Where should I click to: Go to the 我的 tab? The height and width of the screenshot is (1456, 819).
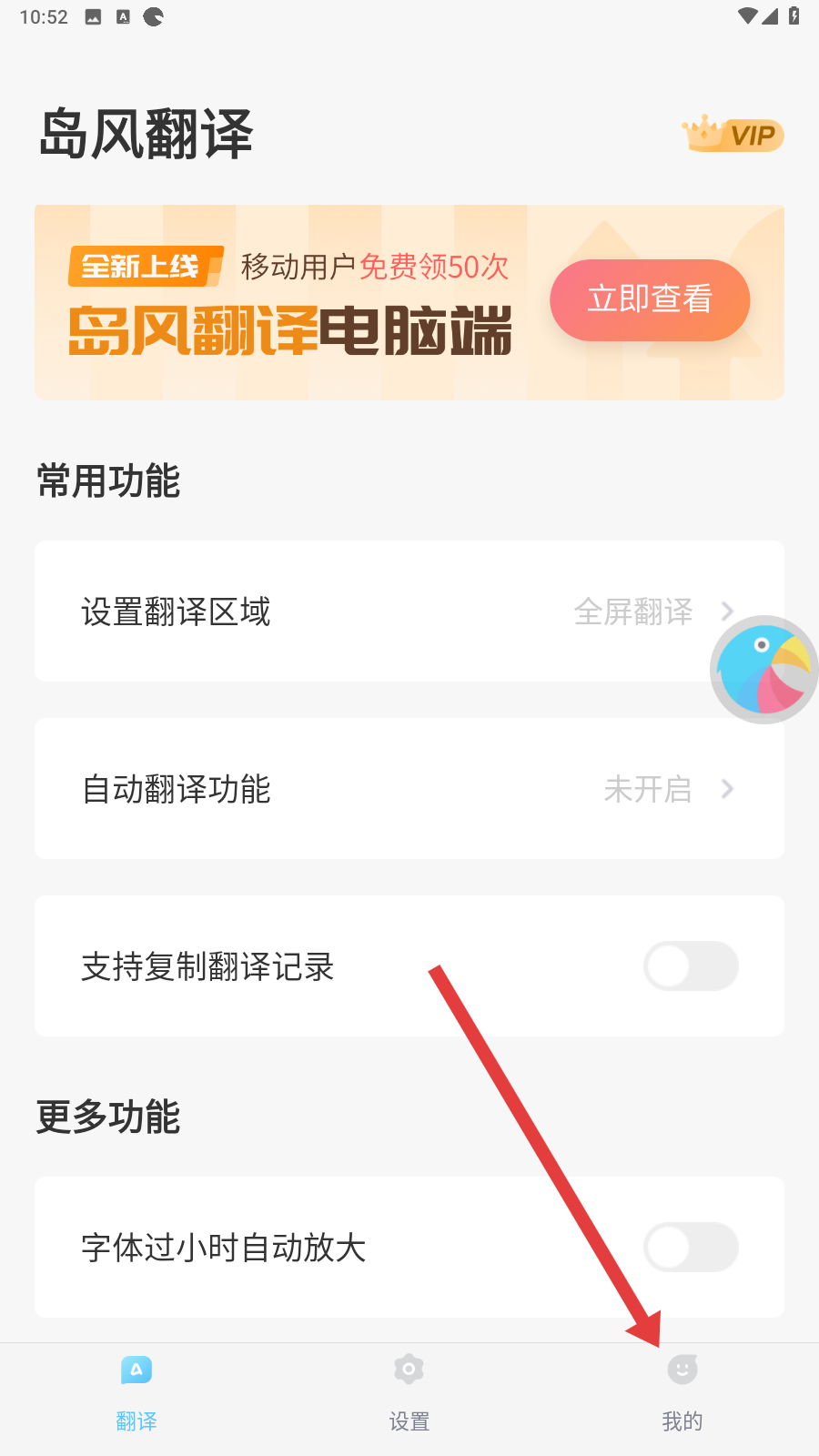click(x=682, y=1392)
